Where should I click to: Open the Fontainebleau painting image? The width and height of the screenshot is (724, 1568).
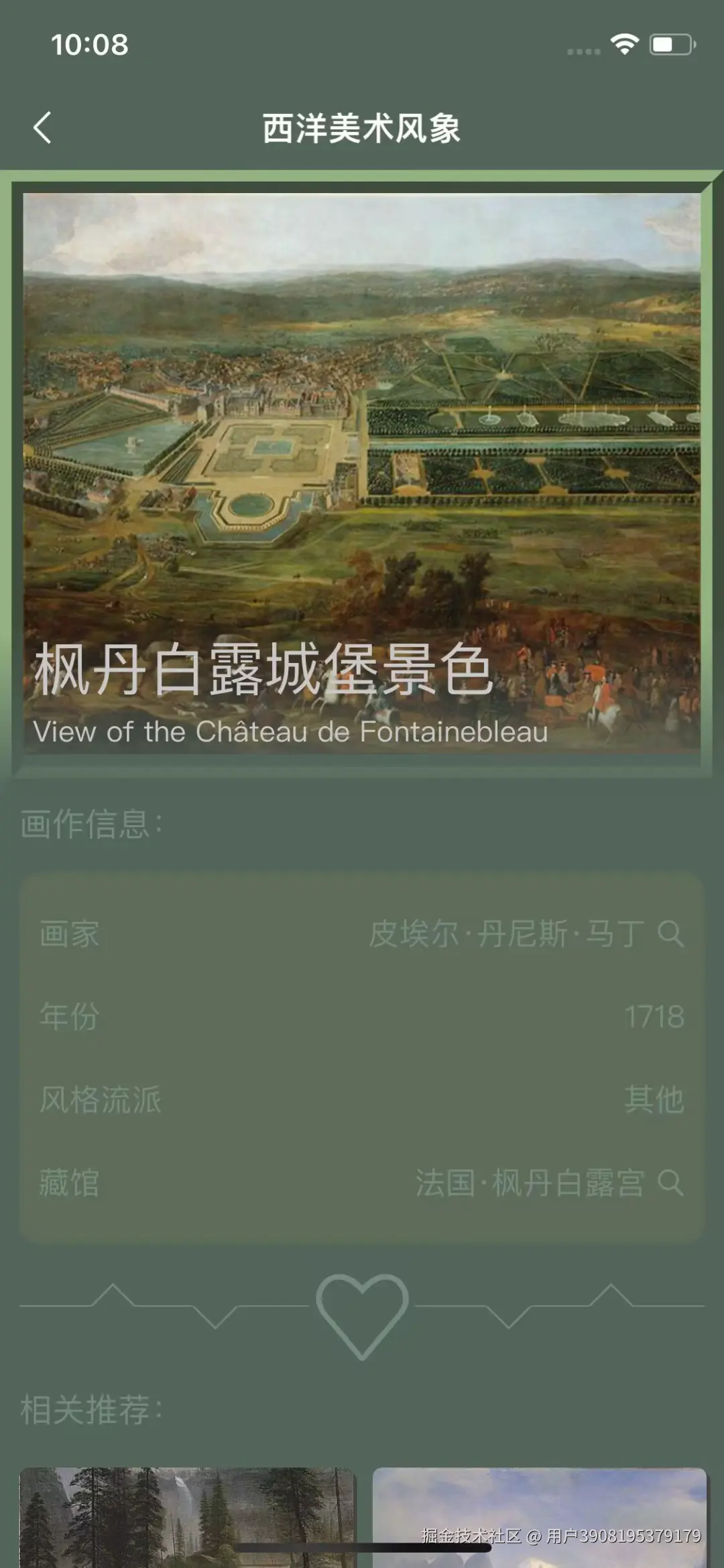point(362,436)
